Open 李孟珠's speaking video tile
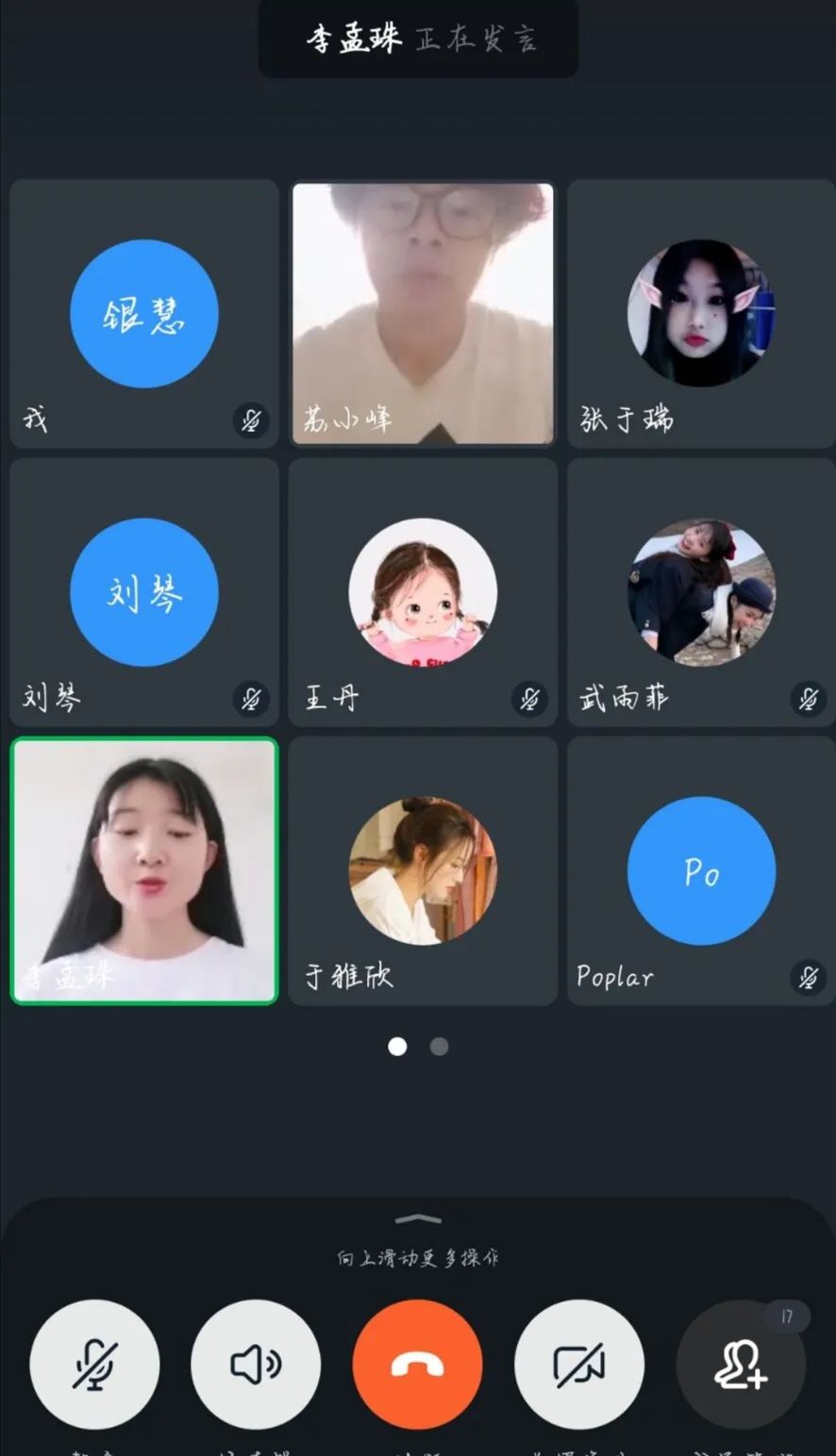The height and width of the screenshot is (1456, 836). click(144, 870)
